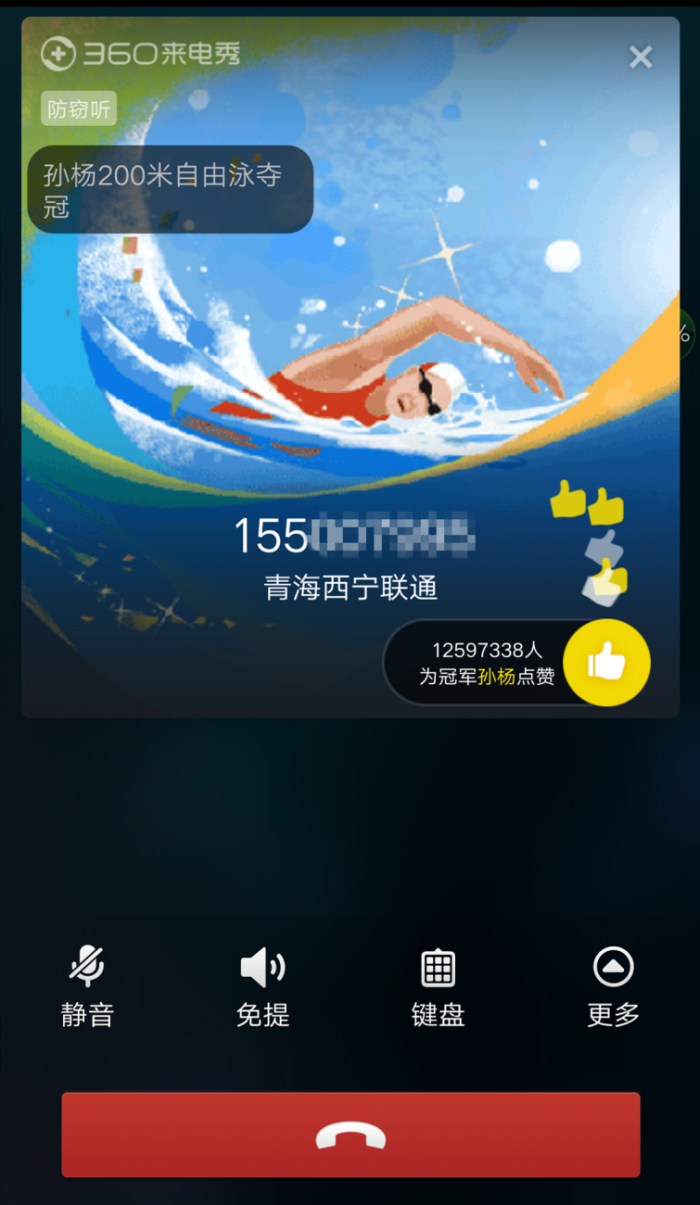The width and height of the screenshot is (700, 1205).
Task: End the call with the red button
Action: [351, 1134]
